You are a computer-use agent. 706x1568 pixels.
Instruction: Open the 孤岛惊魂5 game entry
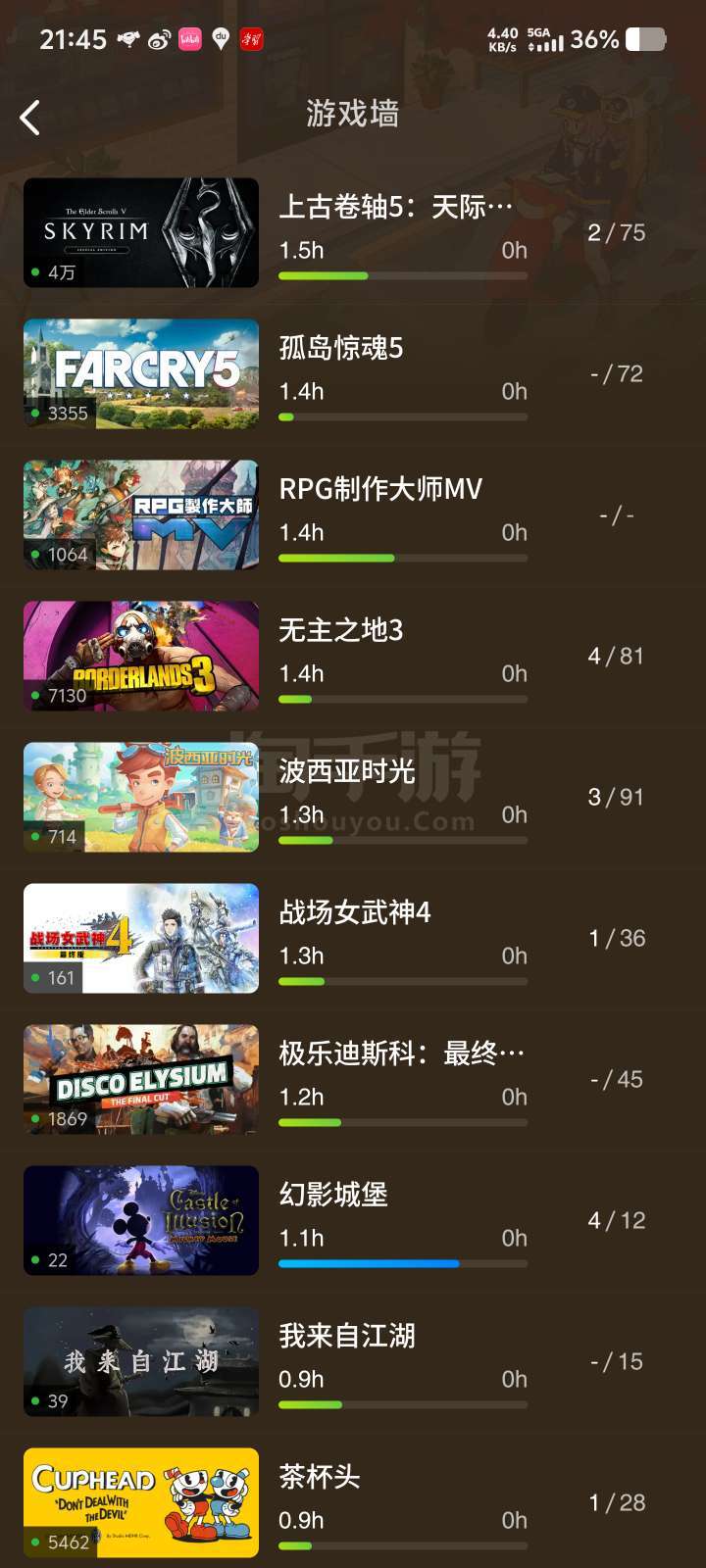coord(392,374)
